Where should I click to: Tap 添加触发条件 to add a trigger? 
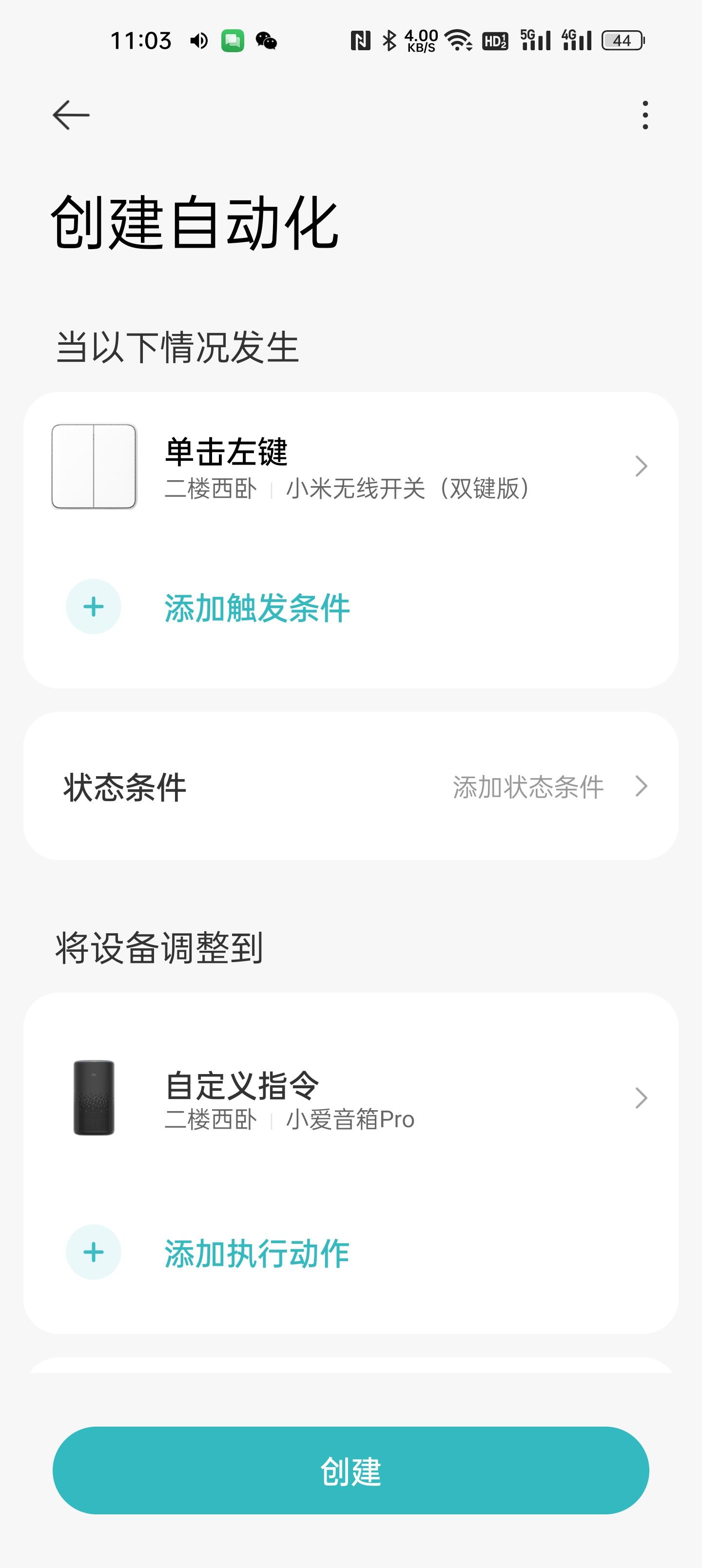point(256,608)
